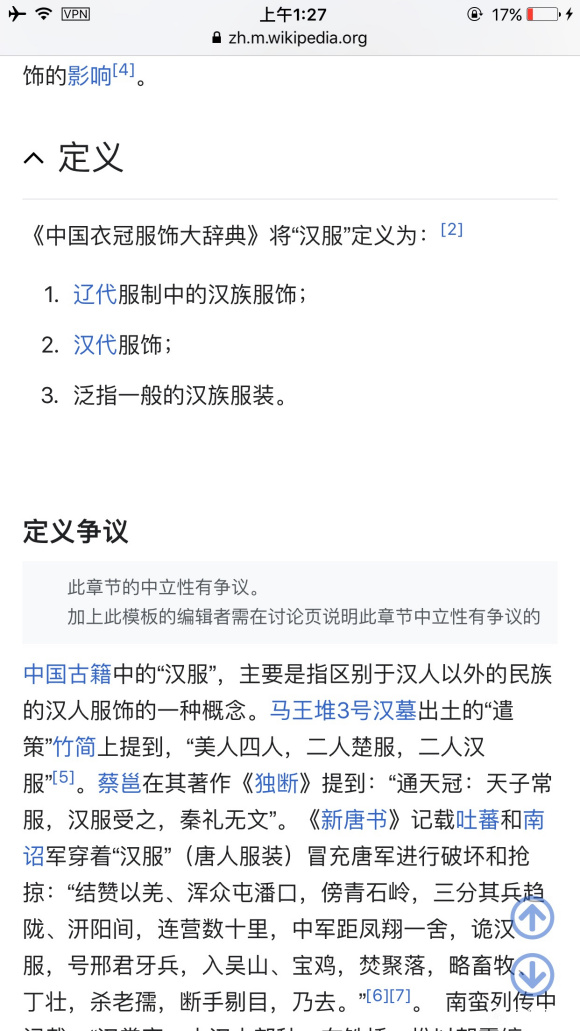Open the 中国古籍 link
580x1031 pixels.
[68, 674]
